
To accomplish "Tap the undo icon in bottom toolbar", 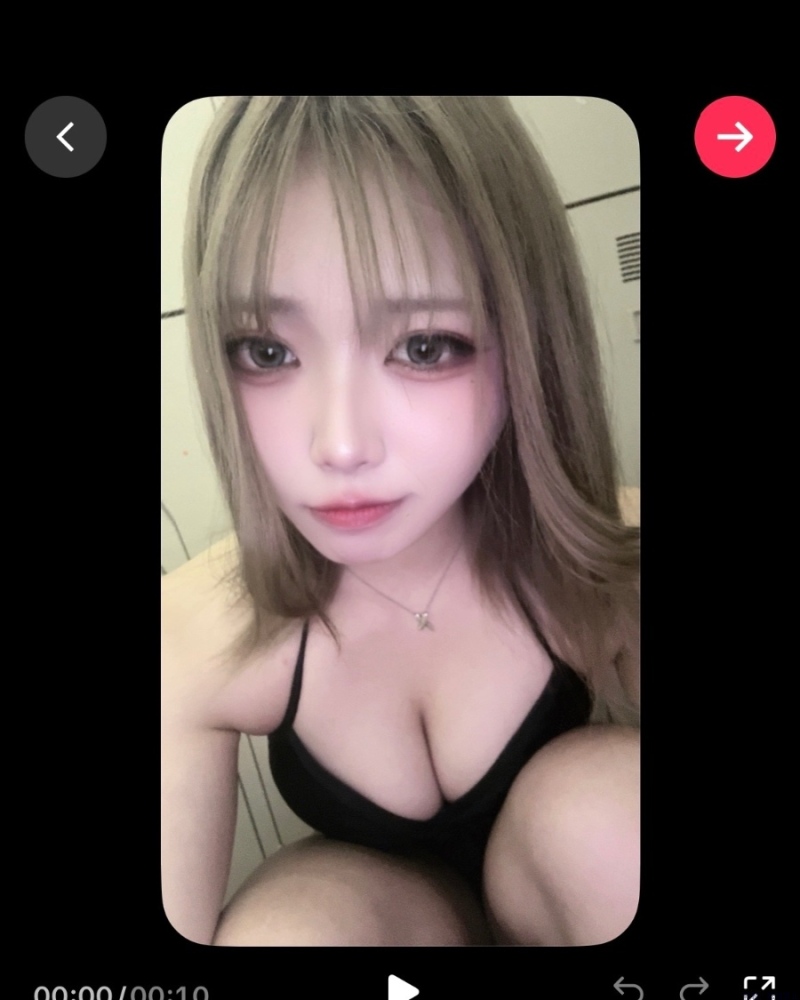I will [628, 990].
